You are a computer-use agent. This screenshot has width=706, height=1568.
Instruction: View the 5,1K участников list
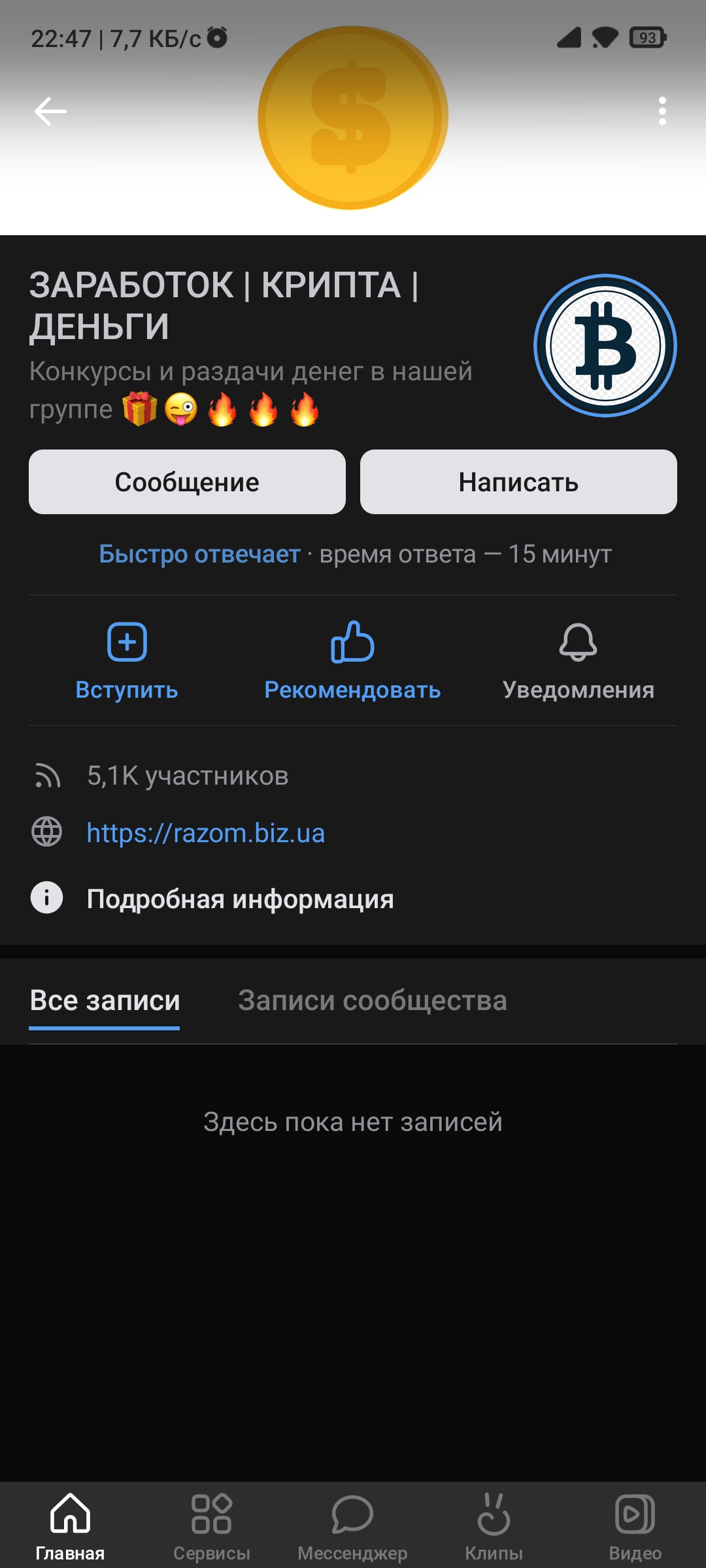[188, 776]
